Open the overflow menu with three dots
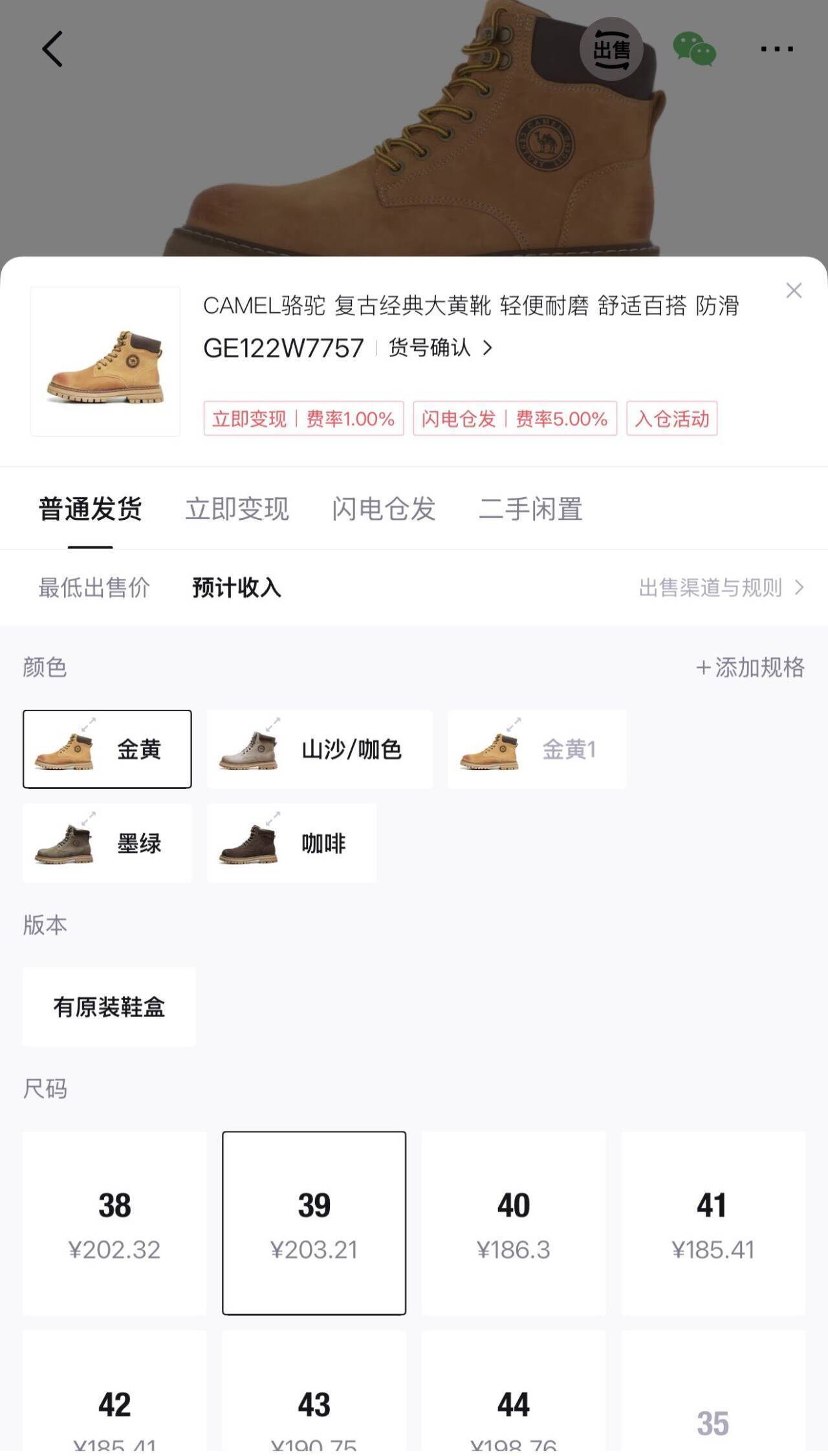 tap(776, 49)
